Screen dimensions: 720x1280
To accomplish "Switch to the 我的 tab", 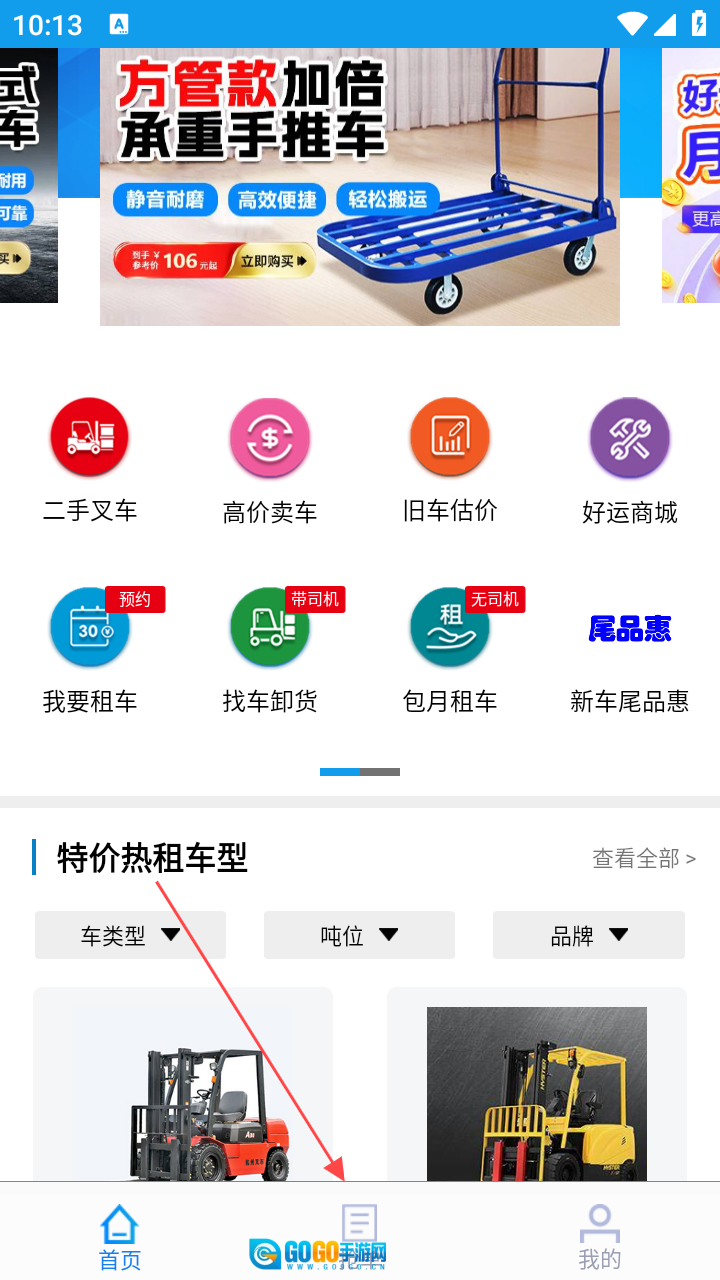I will 599,1235.
